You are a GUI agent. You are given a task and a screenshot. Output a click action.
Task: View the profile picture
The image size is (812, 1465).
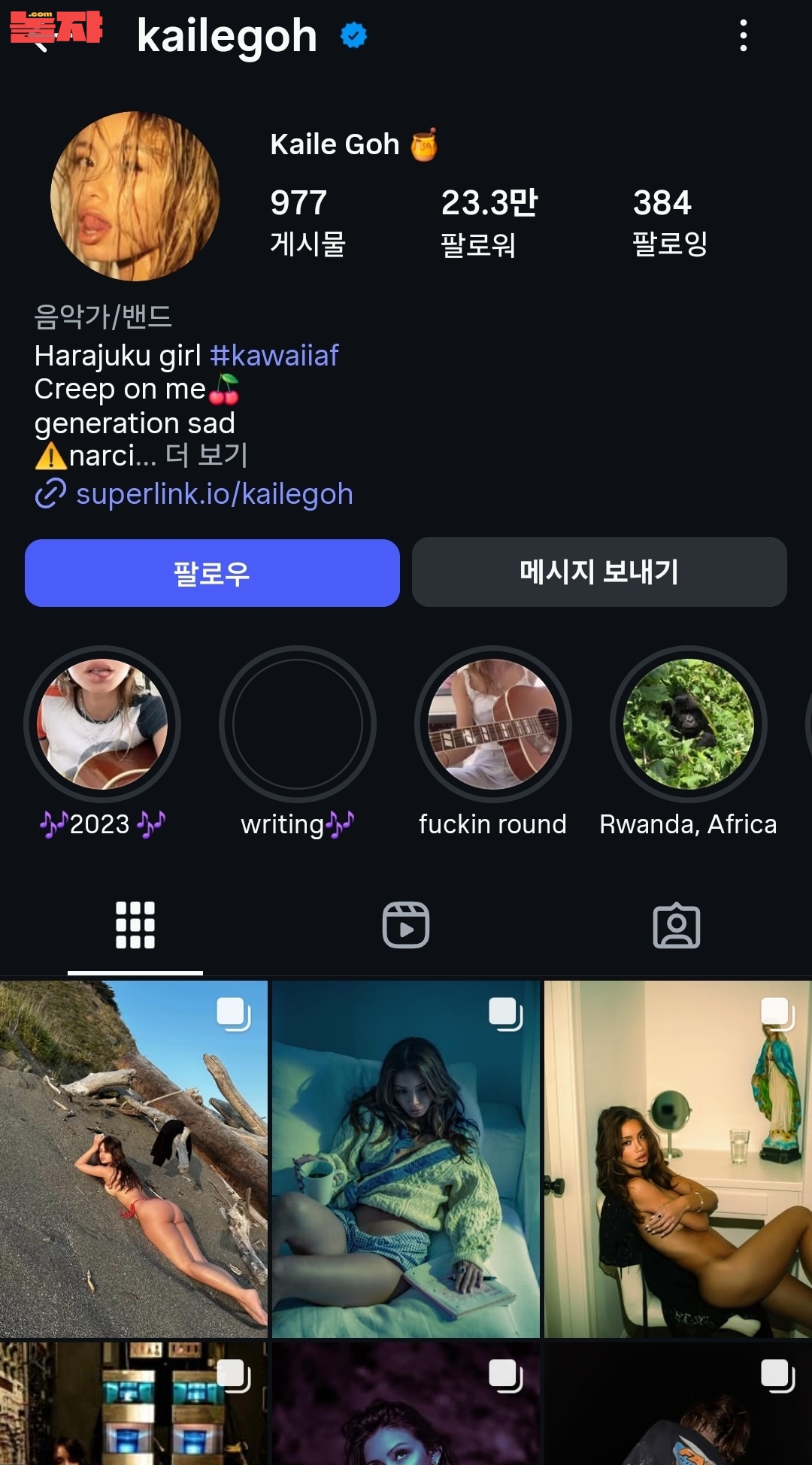[x=135, y=196]
